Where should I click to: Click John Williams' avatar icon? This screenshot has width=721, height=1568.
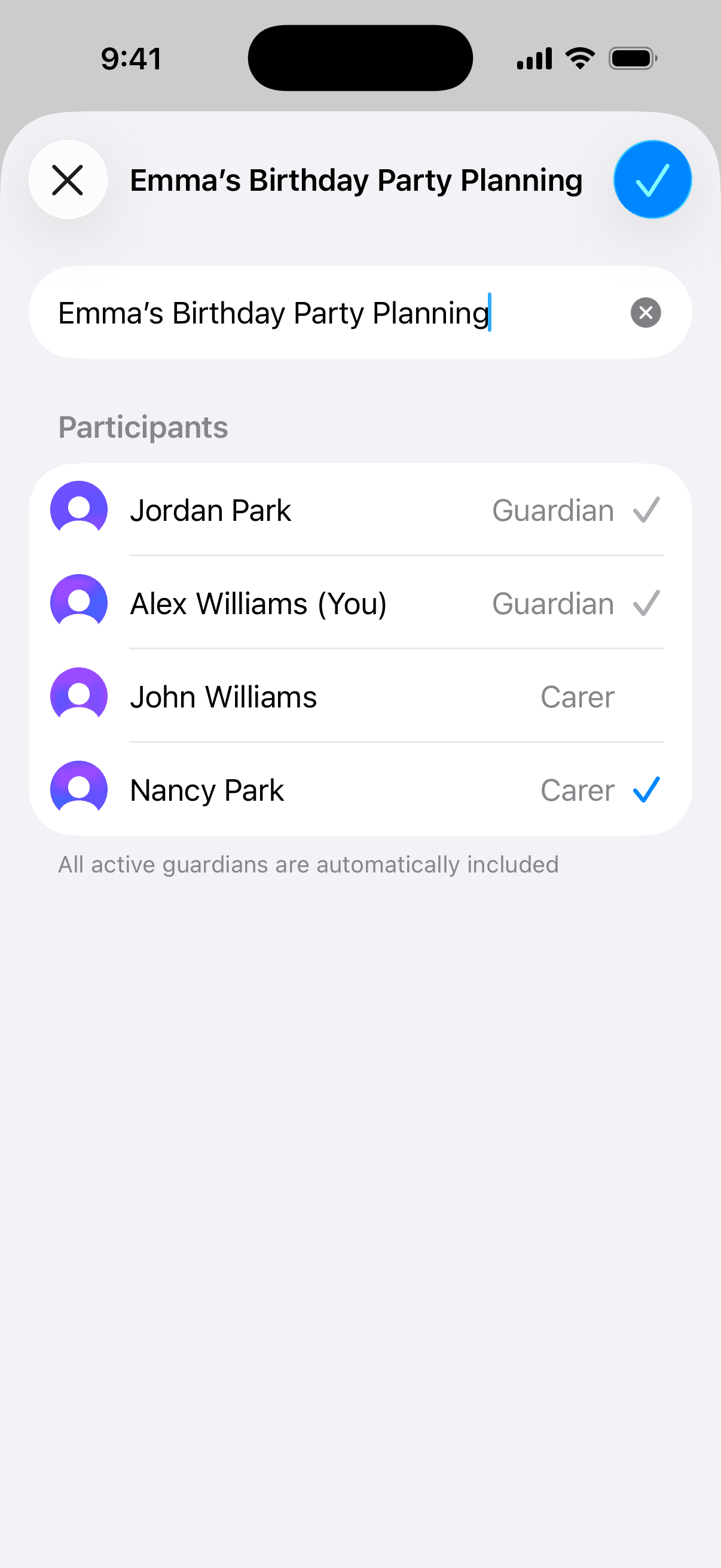78,695
